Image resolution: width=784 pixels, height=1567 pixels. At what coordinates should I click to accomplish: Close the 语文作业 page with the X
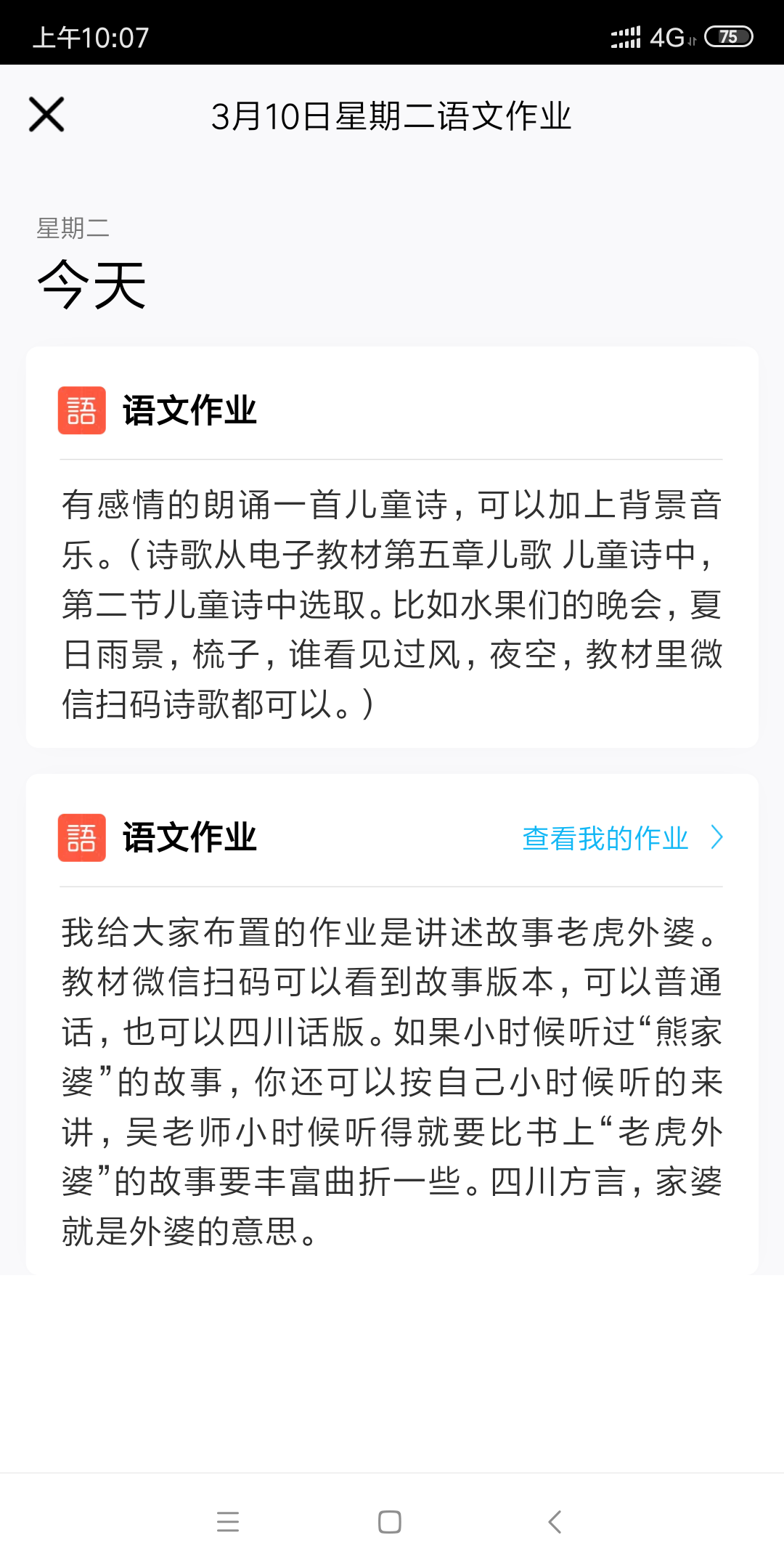pos(46,115)
